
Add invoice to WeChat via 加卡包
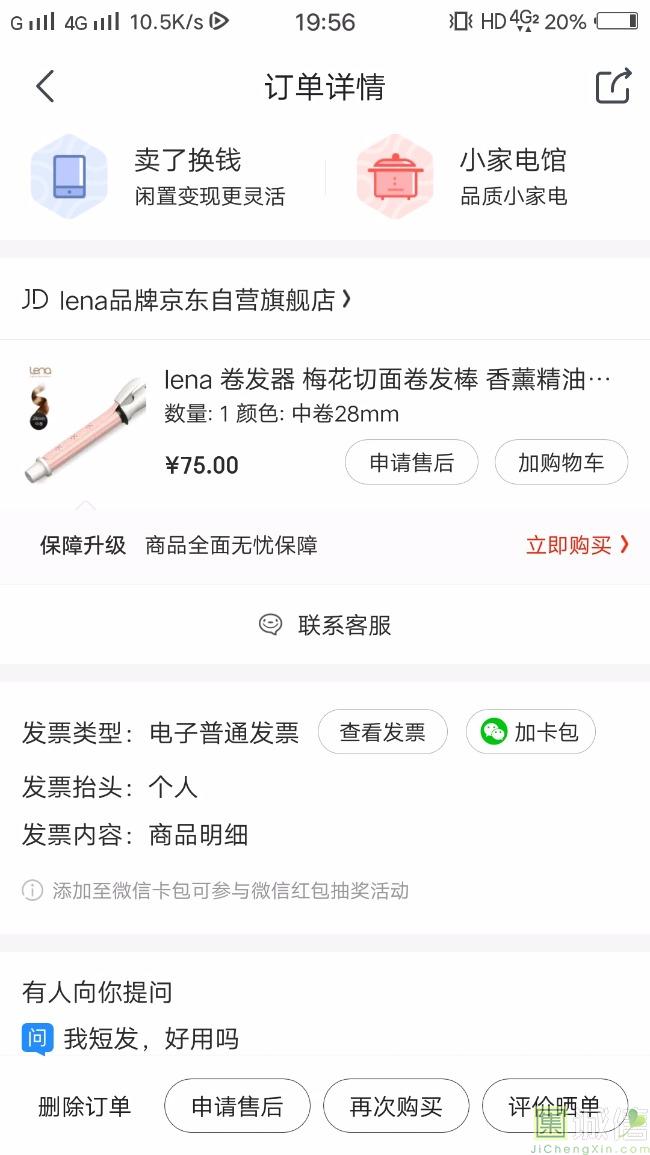[530, 733]
